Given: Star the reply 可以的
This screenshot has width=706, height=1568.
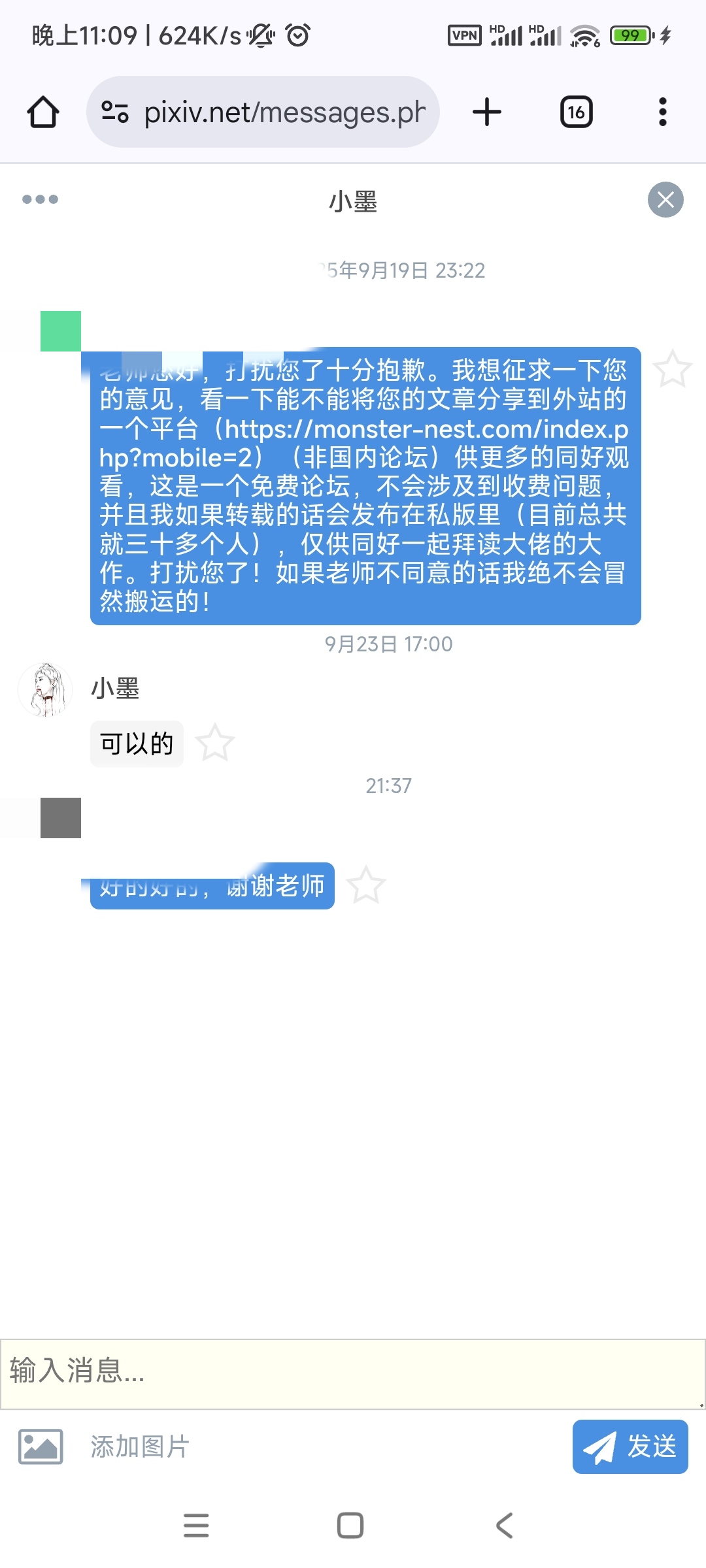Looking at the screenshot, I should click(215, 743).
